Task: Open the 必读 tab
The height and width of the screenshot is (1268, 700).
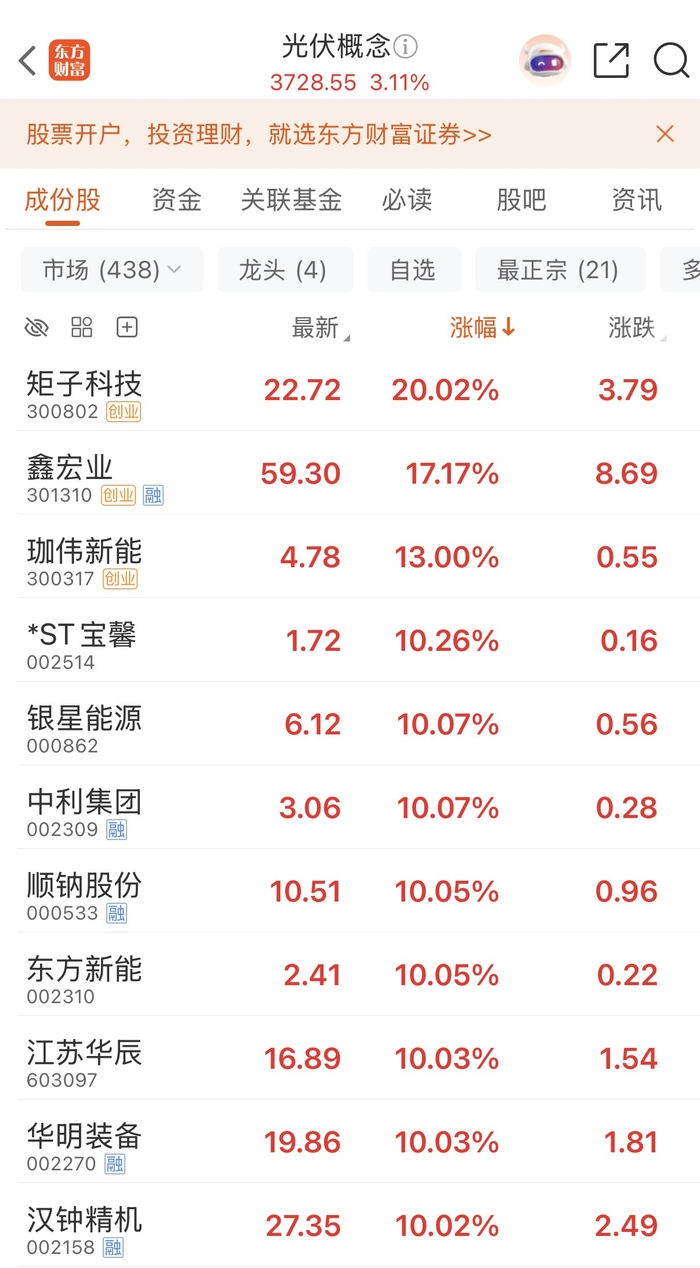Action: pos(407,200)
